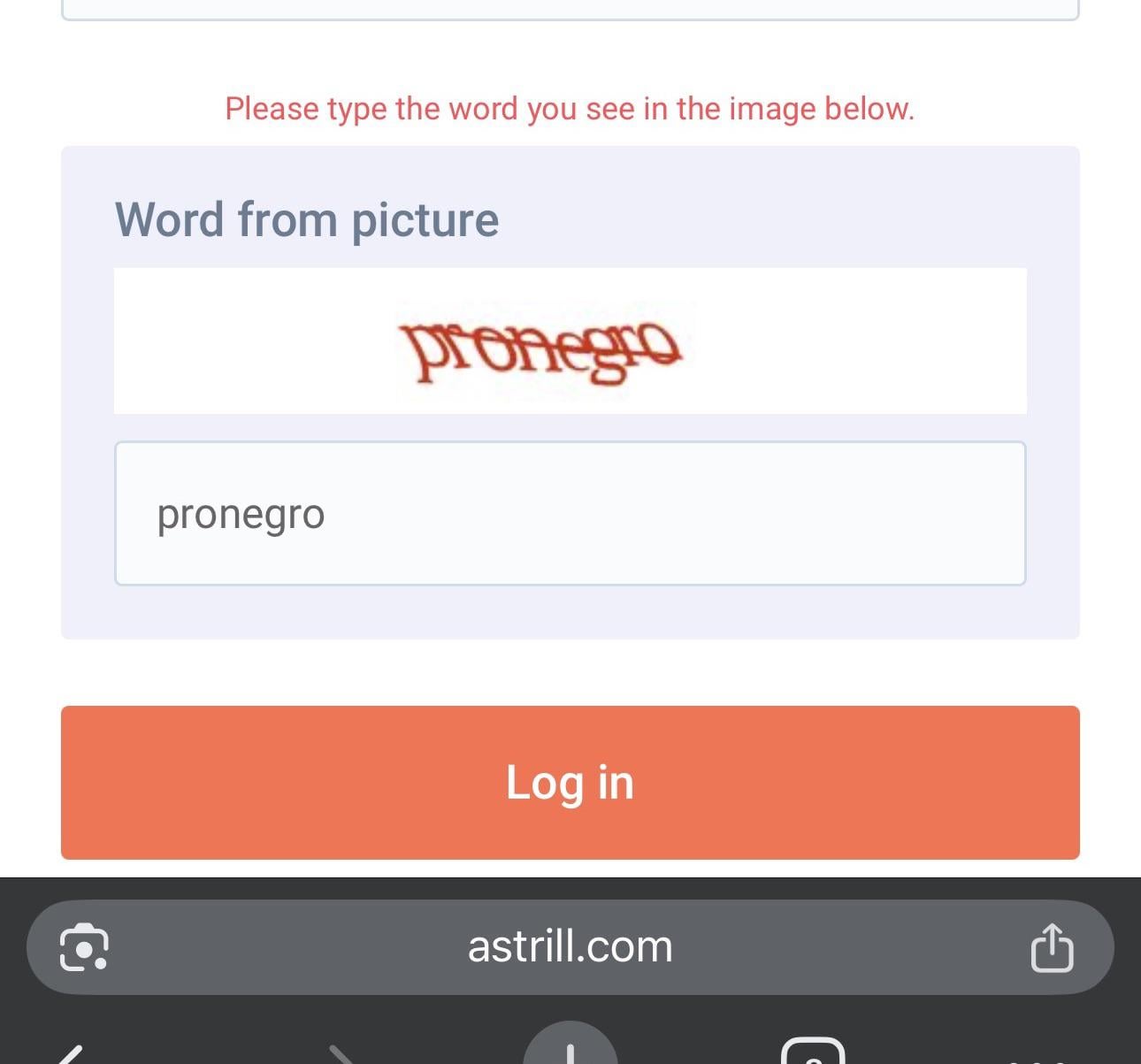
Task: Share this page via share icon
Action: pyautogui.click(x=1052, y=948)
